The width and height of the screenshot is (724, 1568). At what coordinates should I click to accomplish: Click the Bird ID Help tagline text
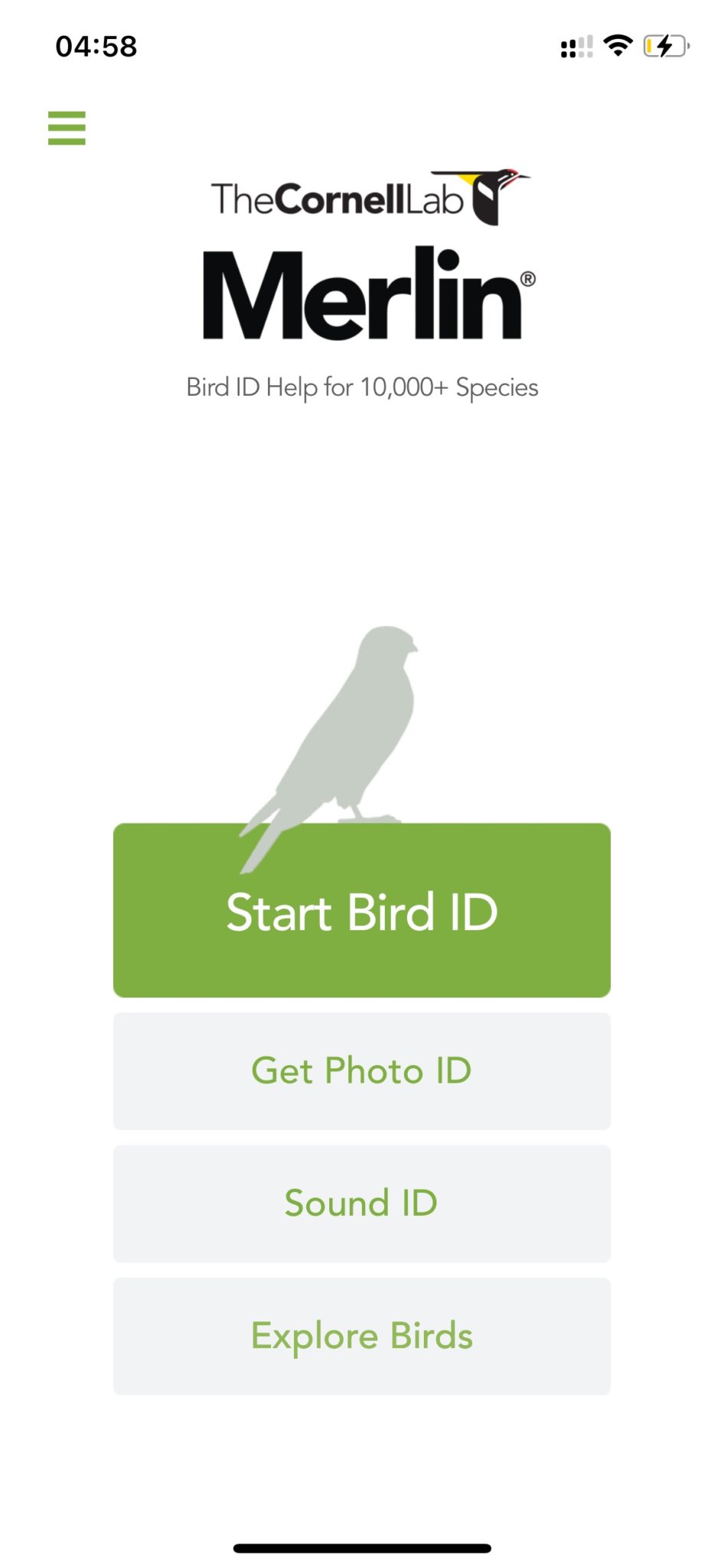(362, 387)
